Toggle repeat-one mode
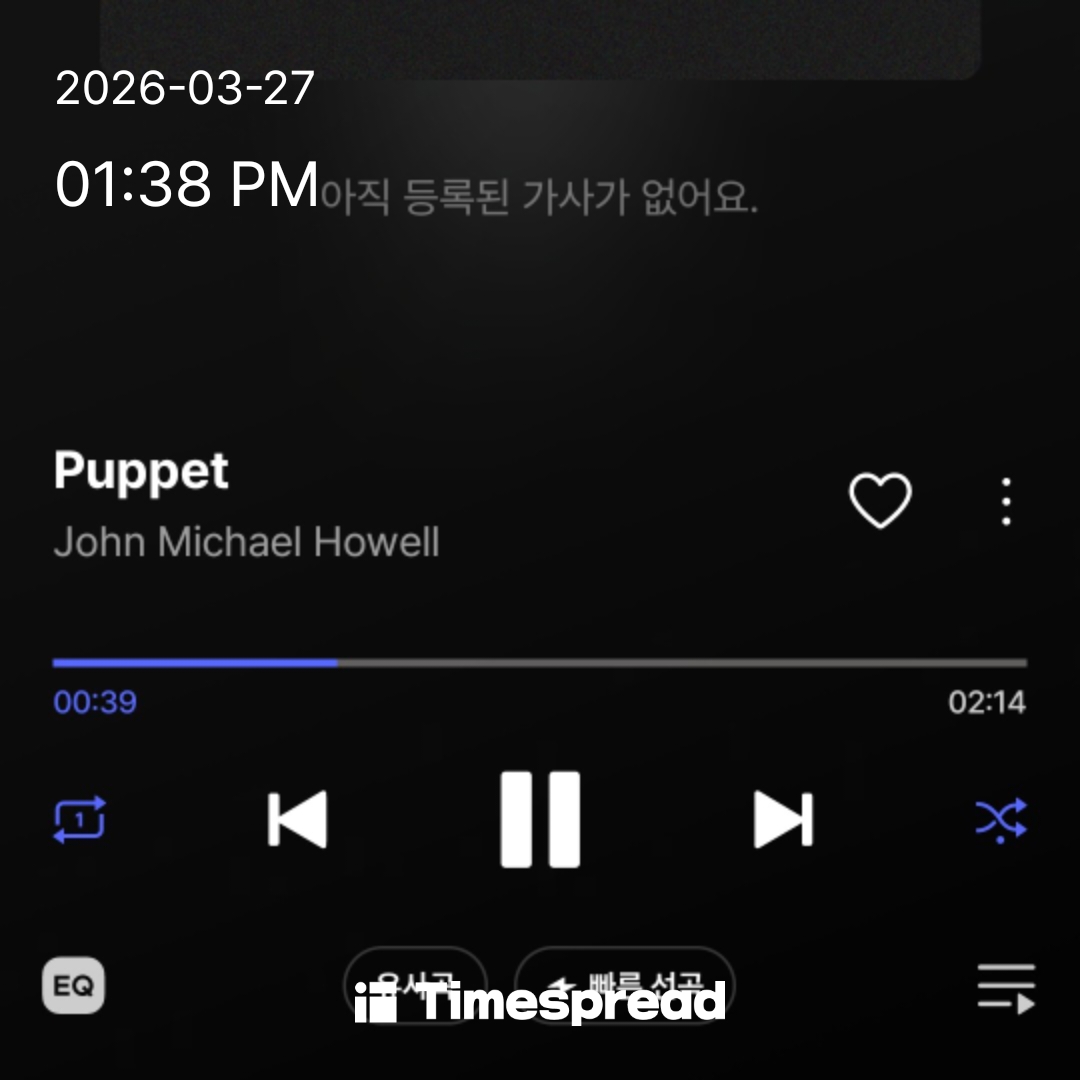1080x1080 pixels. tap(80, 820)
